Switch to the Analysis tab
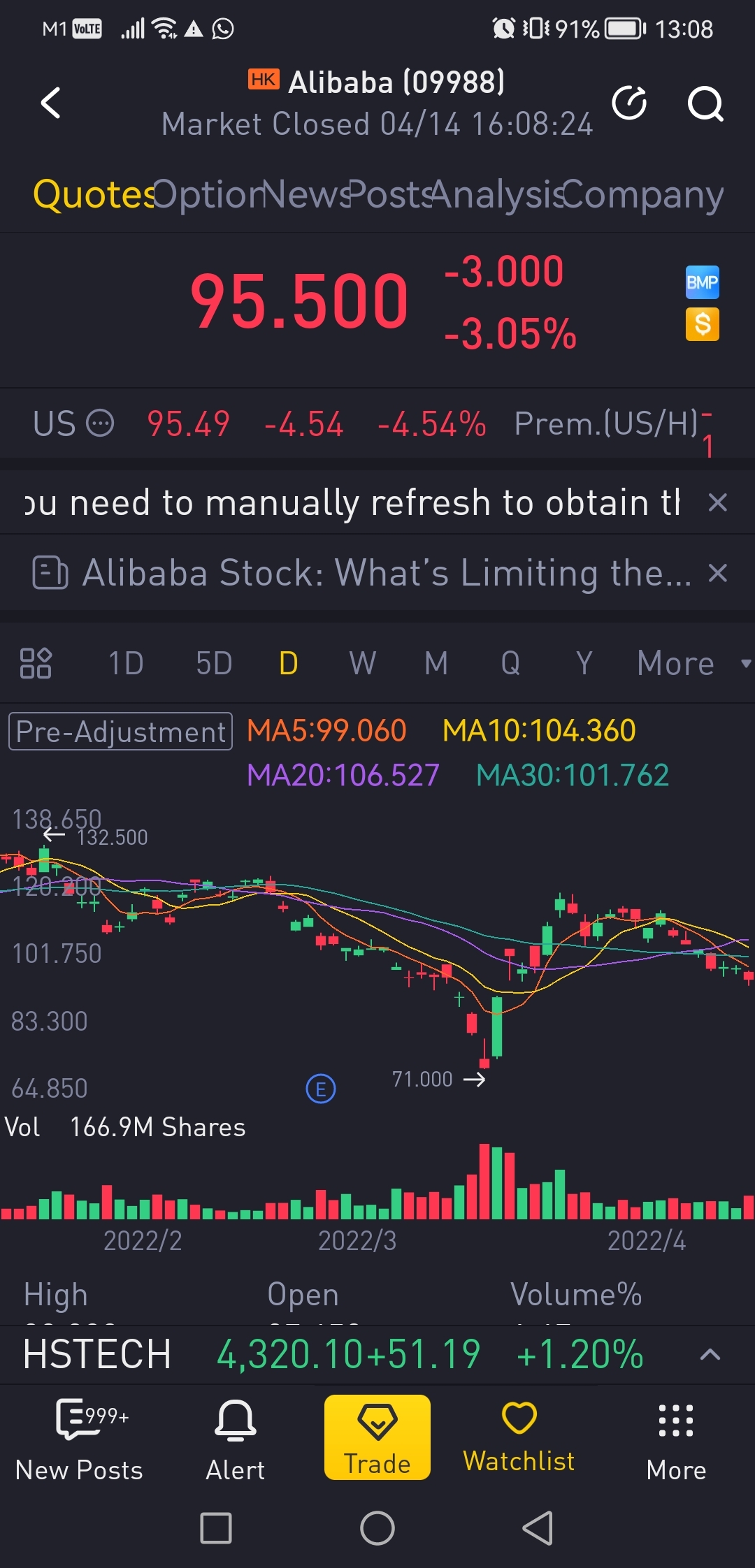This screenshot has width=755, height=1568. 496,194
